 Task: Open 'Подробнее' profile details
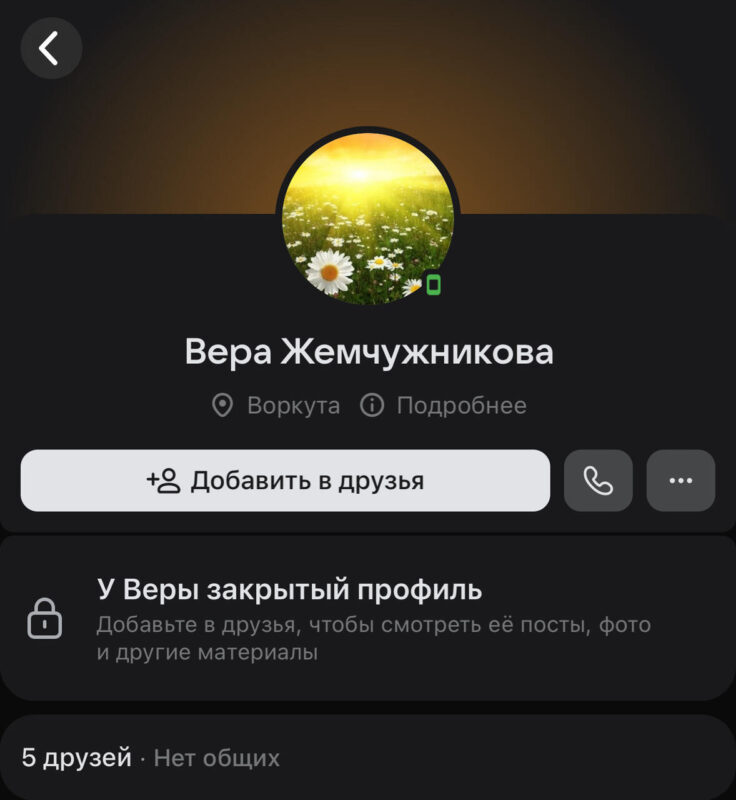[x=443, y=406]
